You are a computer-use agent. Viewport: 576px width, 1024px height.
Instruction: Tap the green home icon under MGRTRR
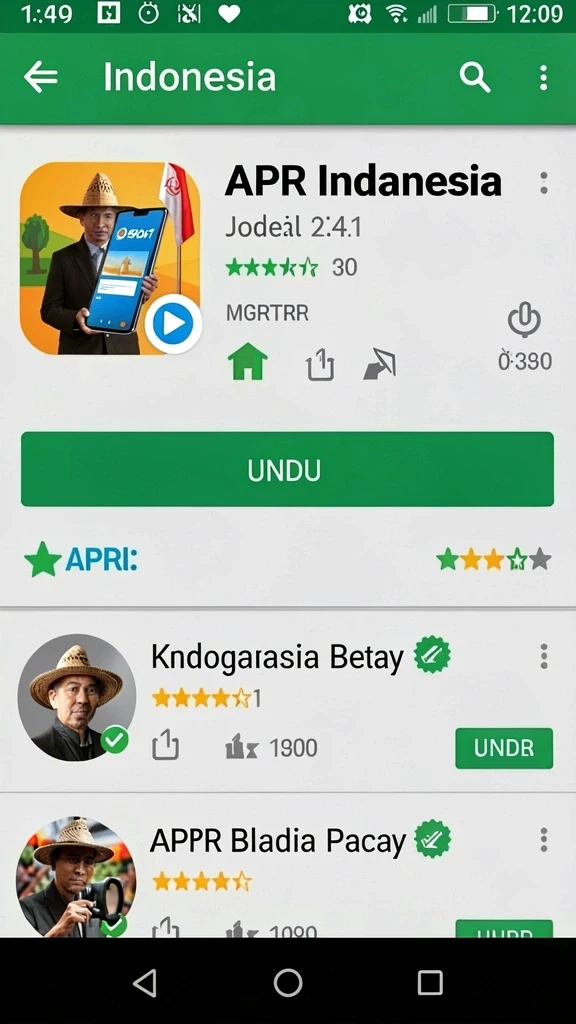[248, 361]
